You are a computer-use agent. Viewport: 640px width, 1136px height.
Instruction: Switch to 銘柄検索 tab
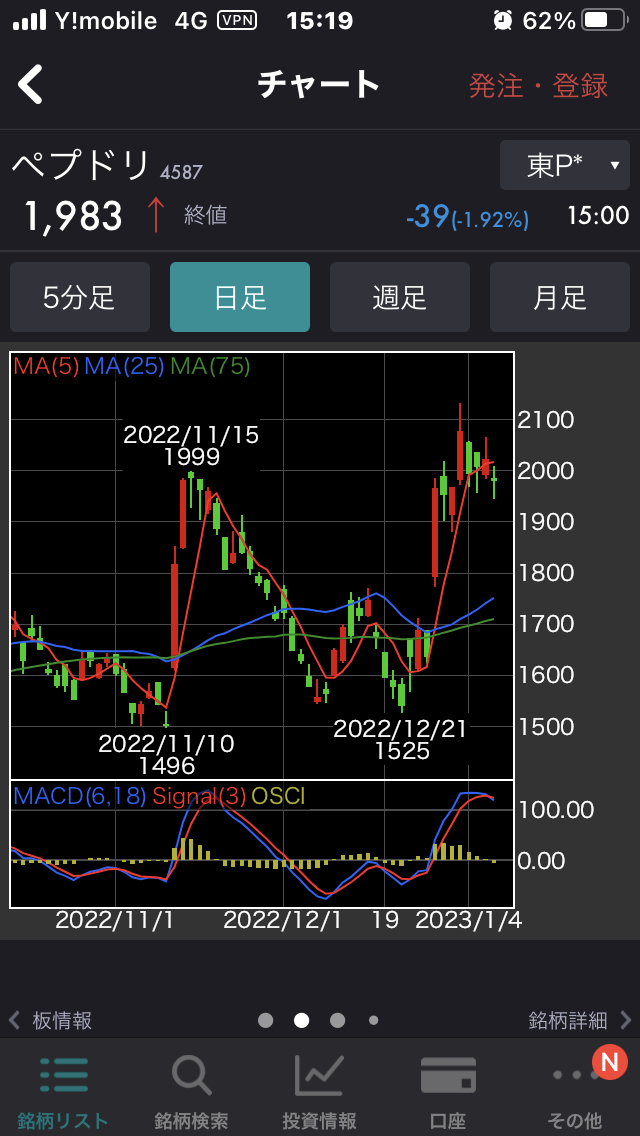(191, 1088)
